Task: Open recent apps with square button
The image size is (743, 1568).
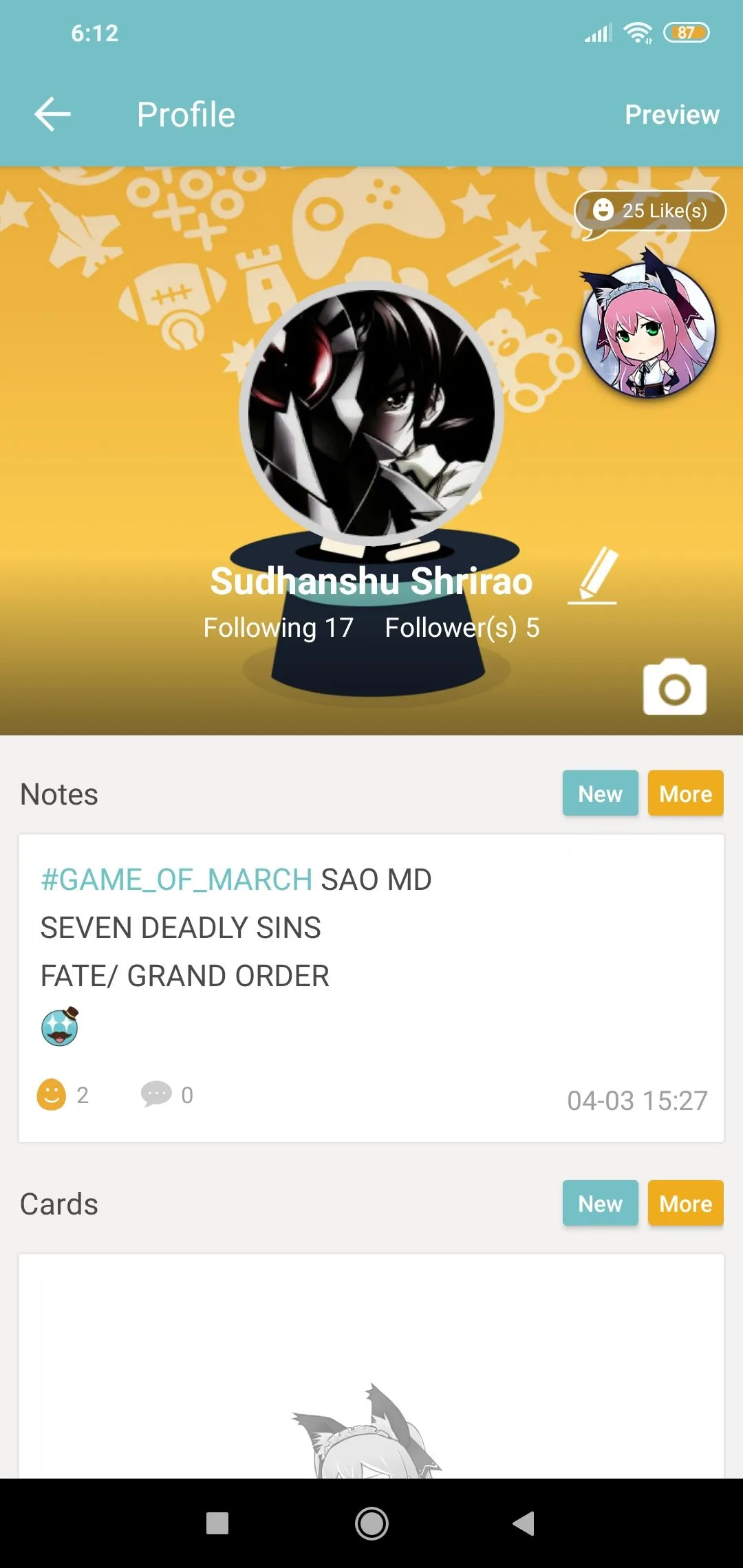Action: pos(217,1523)
